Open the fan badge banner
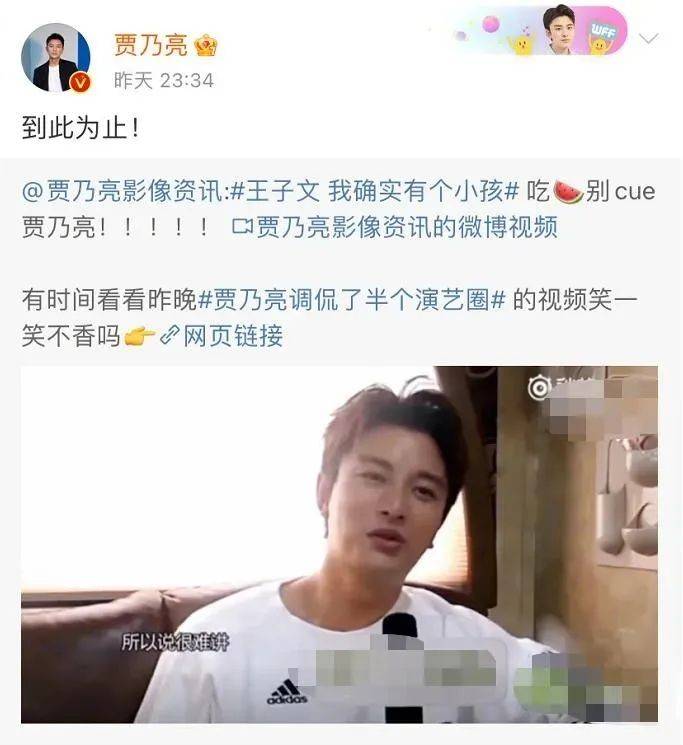Viewport: 683px width, 745px height. click(540, 33)
